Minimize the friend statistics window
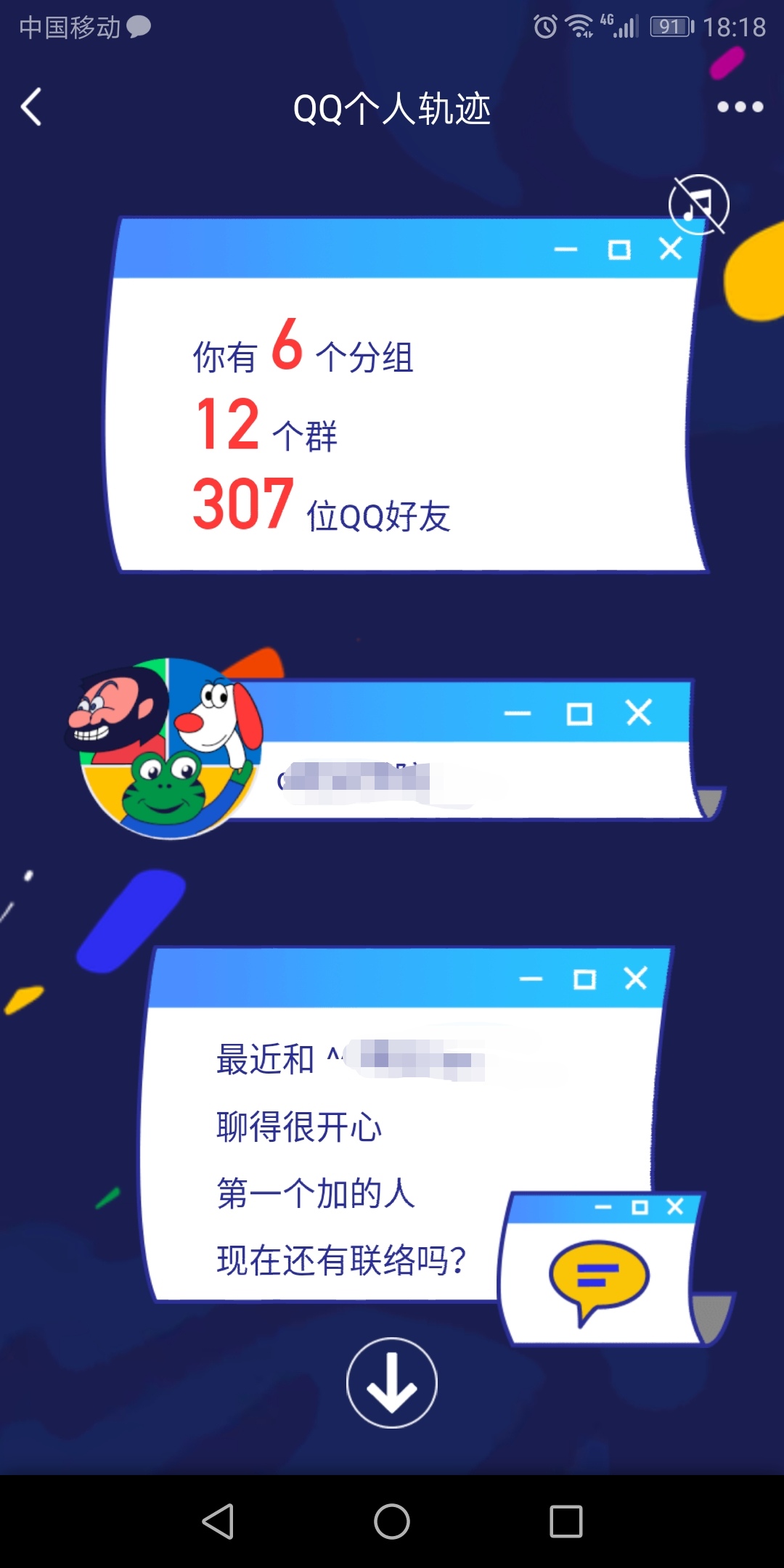The height and width of the screenshot is (1568, 784). (565, 250)
